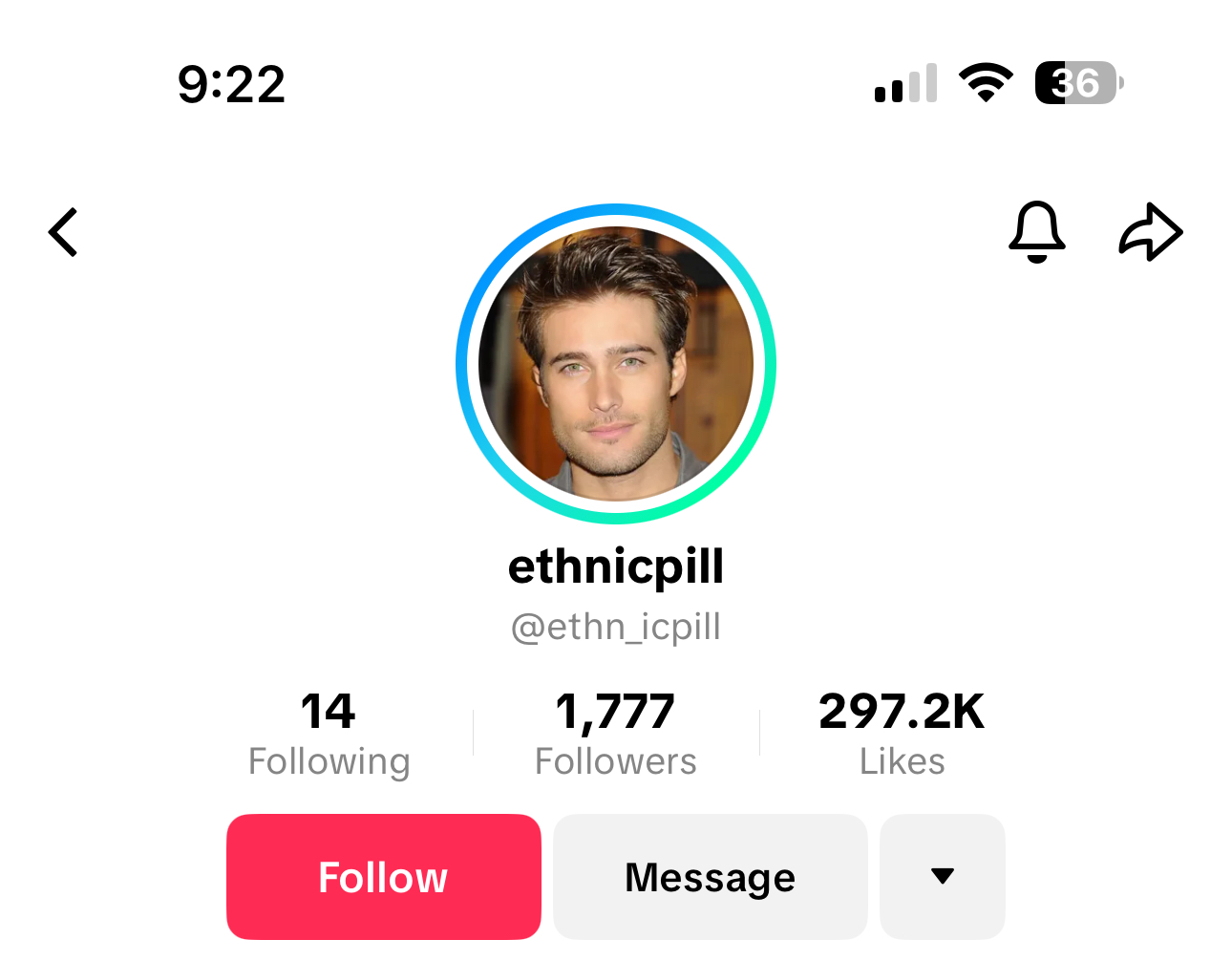Image resolution: width=1232 pixels, height=961 pixels.
Task: Message this user
Action: 710,877
